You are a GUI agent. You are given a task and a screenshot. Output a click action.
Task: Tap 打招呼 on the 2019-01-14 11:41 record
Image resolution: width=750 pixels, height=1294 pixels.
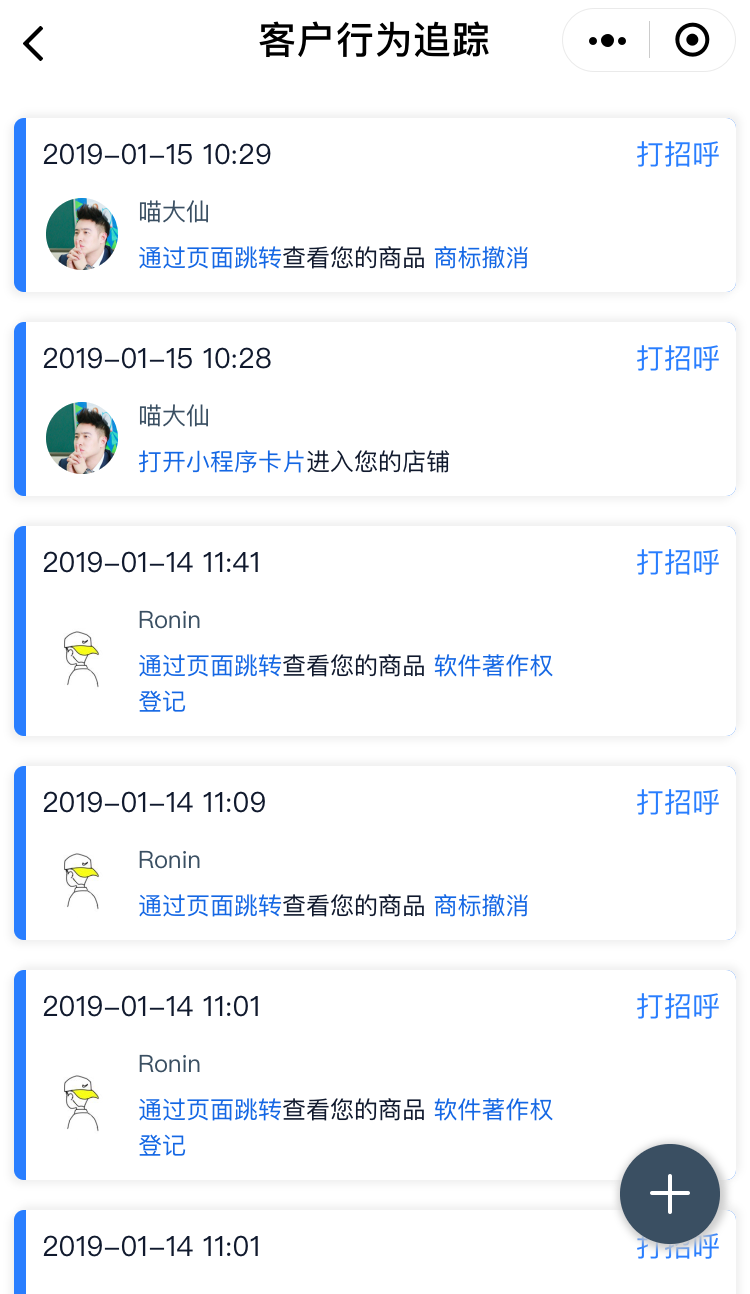pyautogui.click(x=678, y=562)
